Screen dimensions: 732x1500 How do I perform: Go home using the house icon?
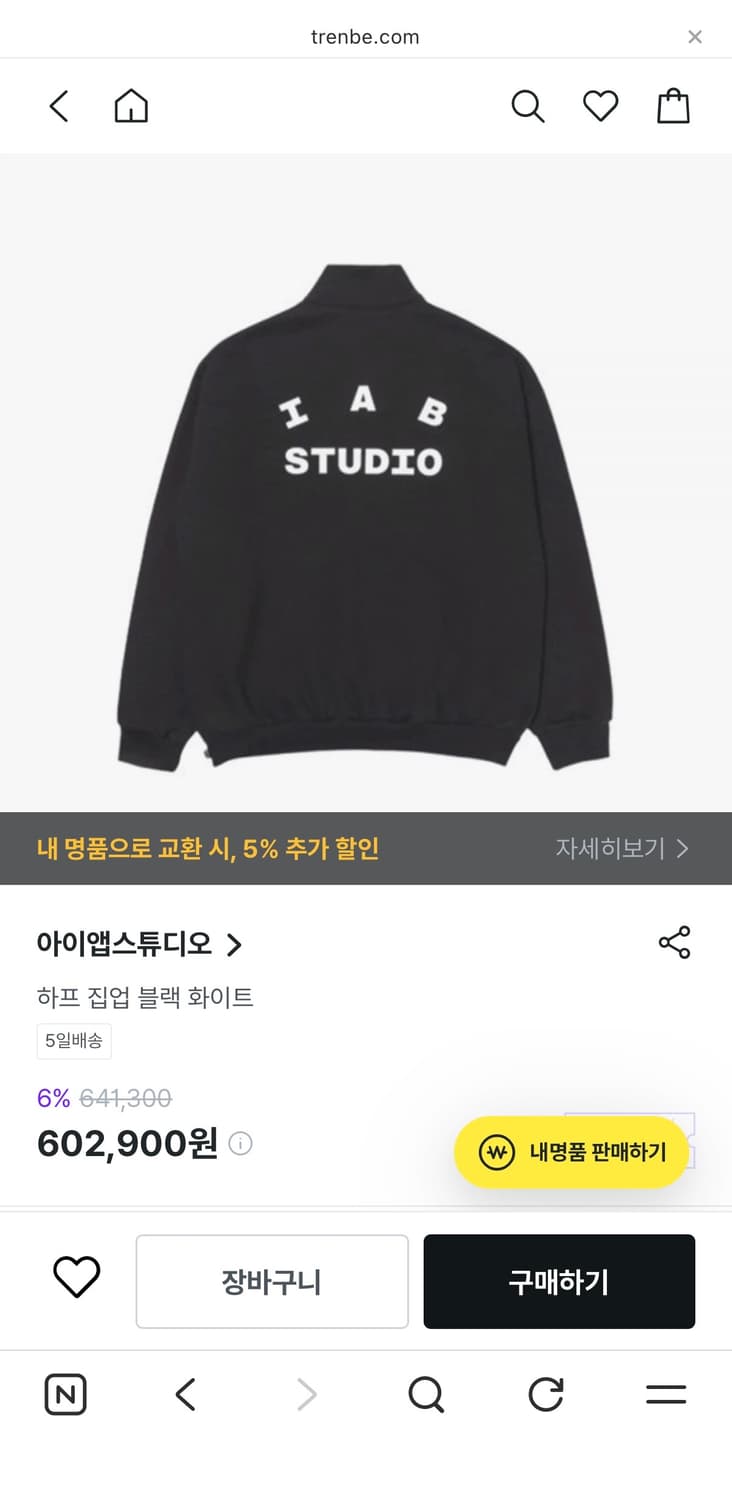(x=130, y=105)
